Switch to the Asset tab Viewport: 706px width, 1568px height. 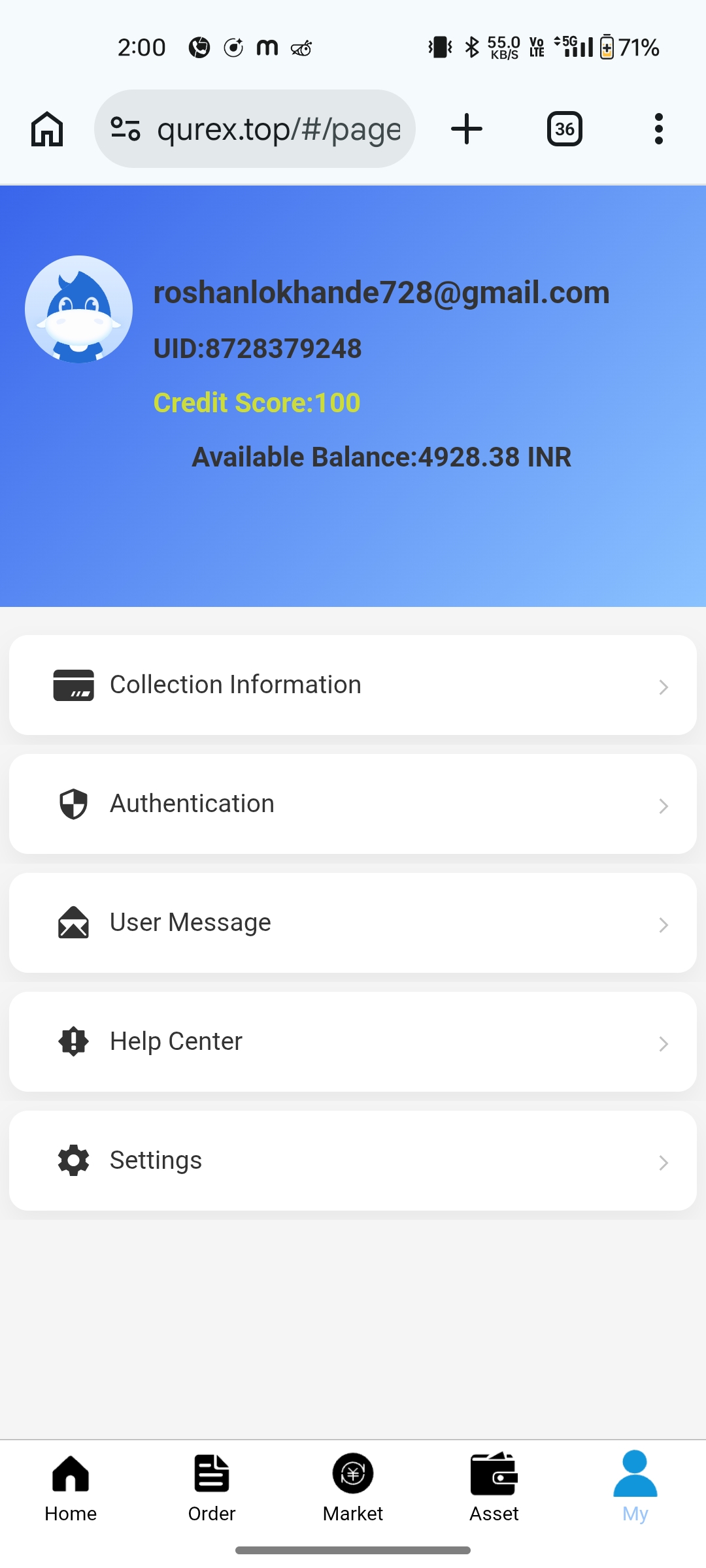(x=494, y=1487)
